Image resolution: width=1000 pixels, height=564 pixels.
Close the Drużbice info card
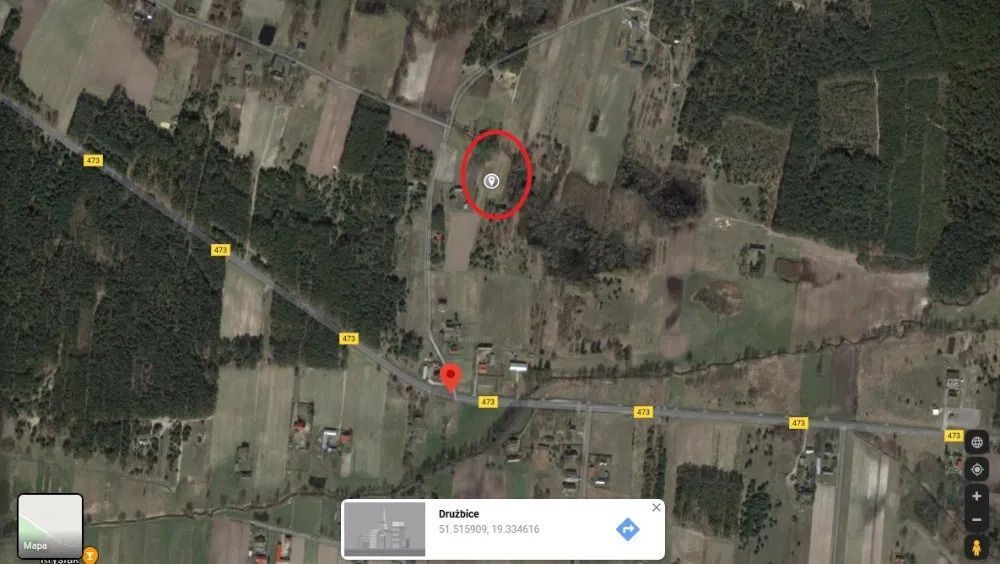[x=656, y=508]
